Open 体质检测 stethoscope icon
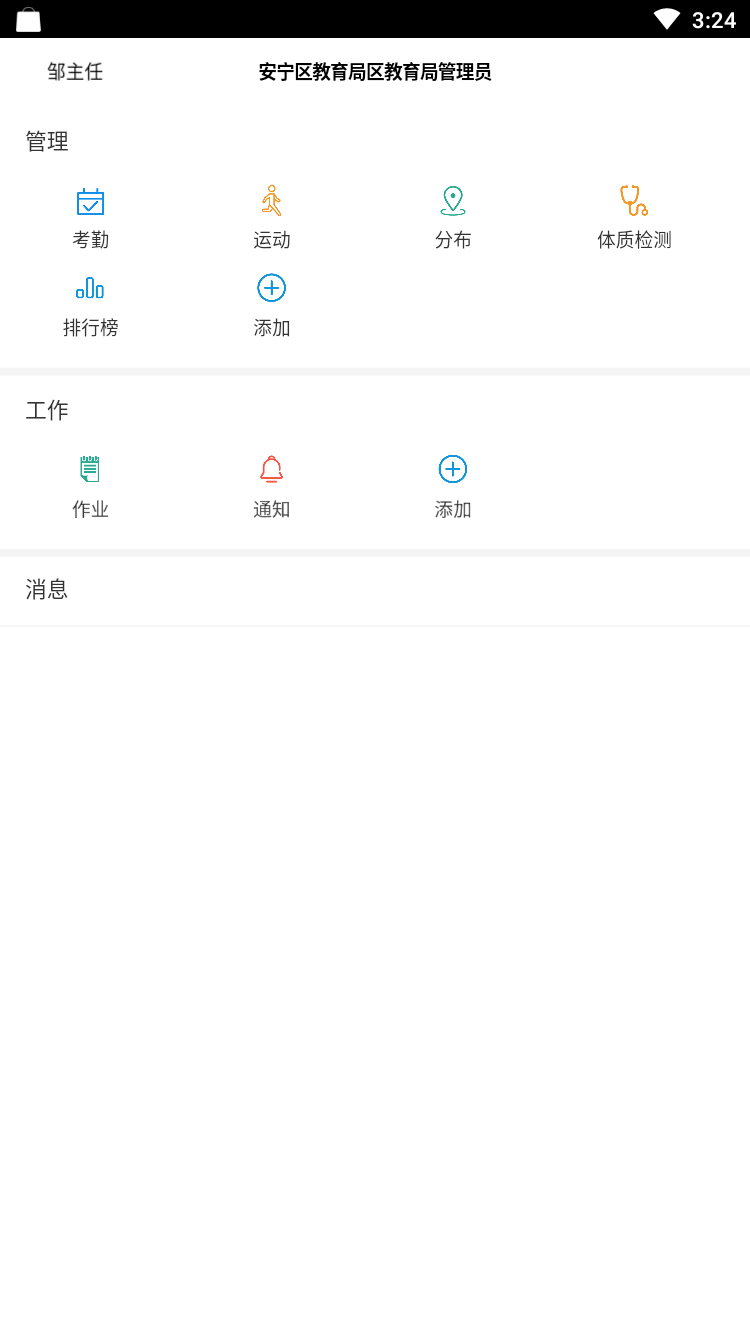The height and width of the screenshot is (1334, 750). (633, 202)
